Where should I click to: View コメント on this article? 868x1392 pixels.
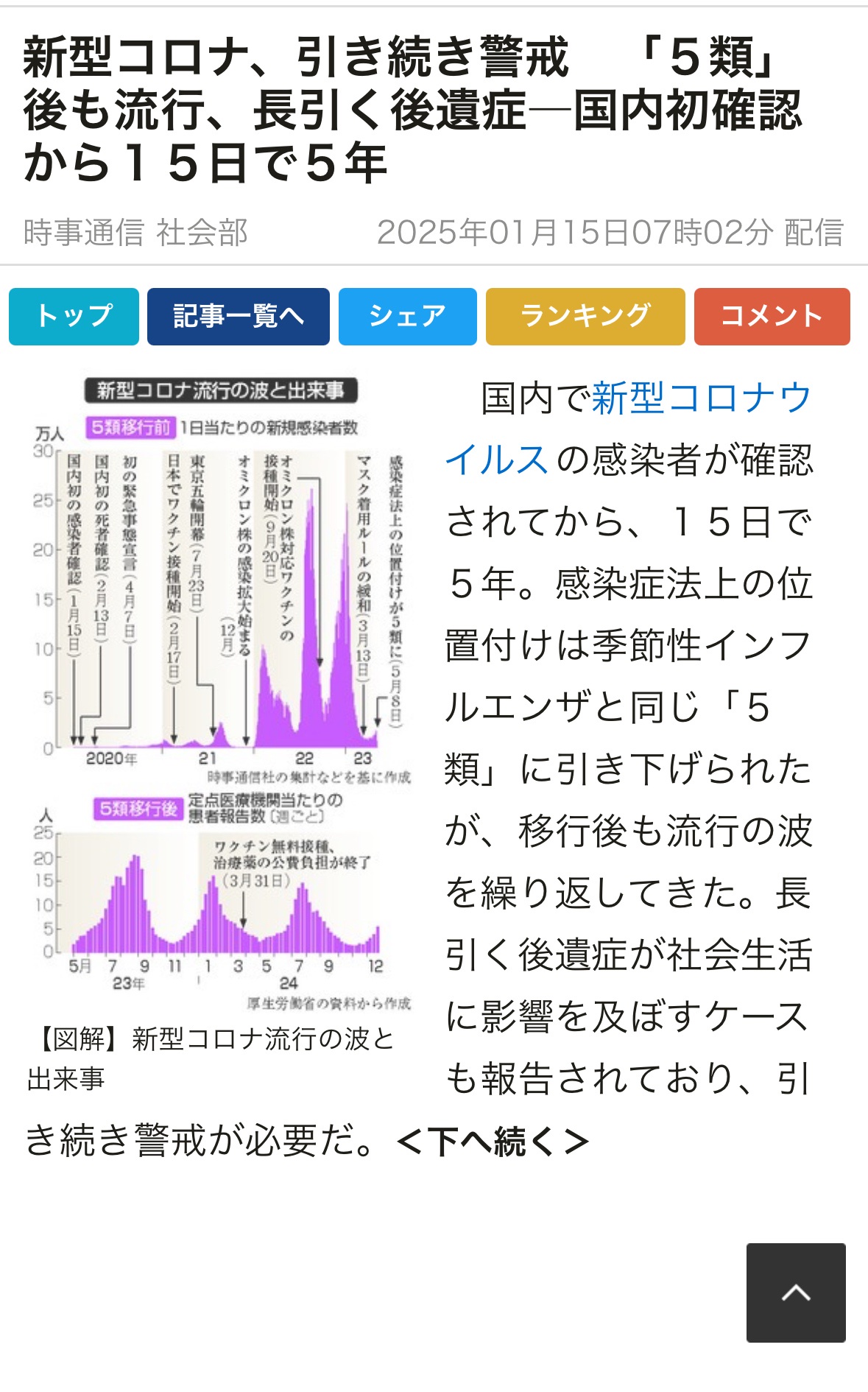click(x=772, y=317)
